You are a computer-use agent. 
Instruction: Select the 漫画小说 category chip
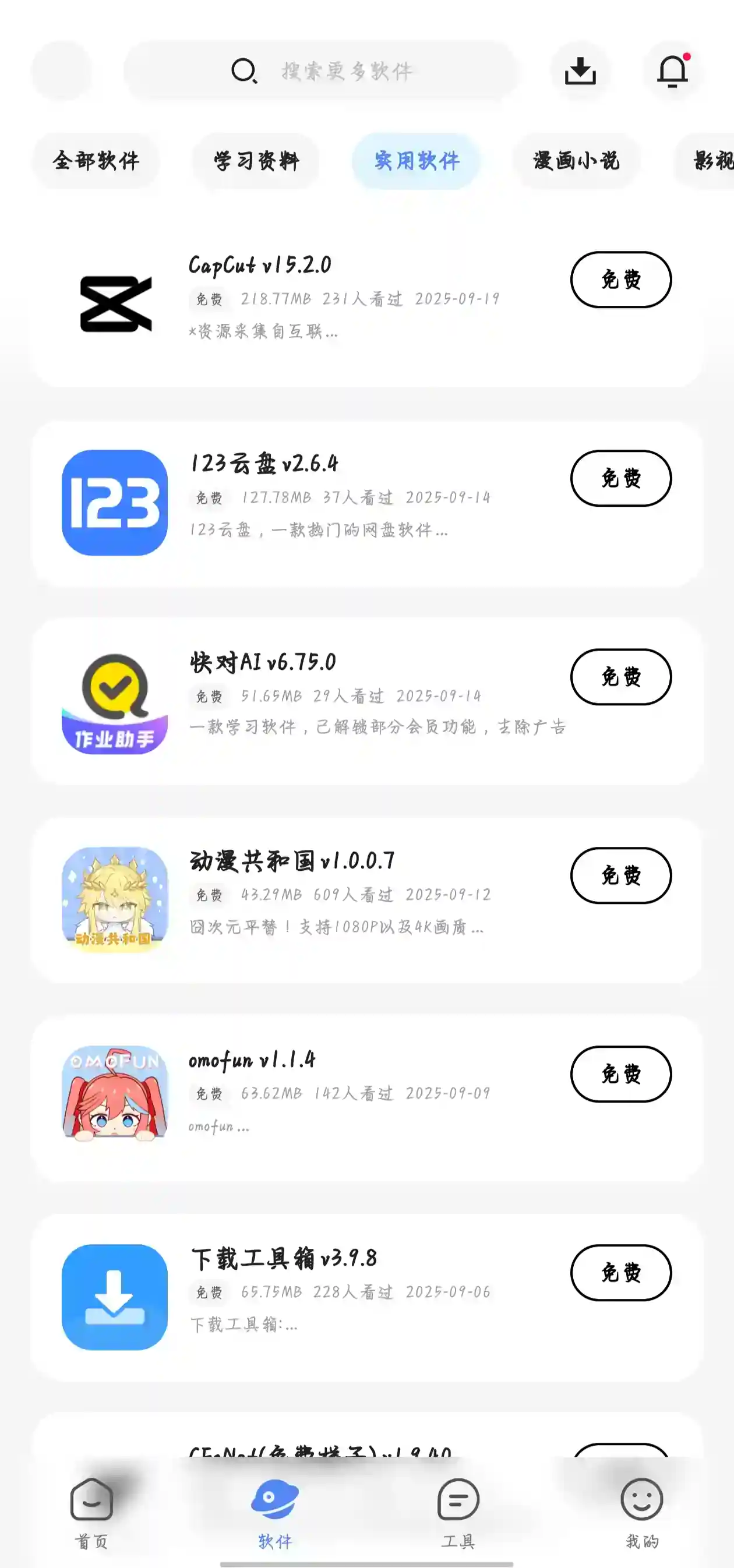point(576,161)
